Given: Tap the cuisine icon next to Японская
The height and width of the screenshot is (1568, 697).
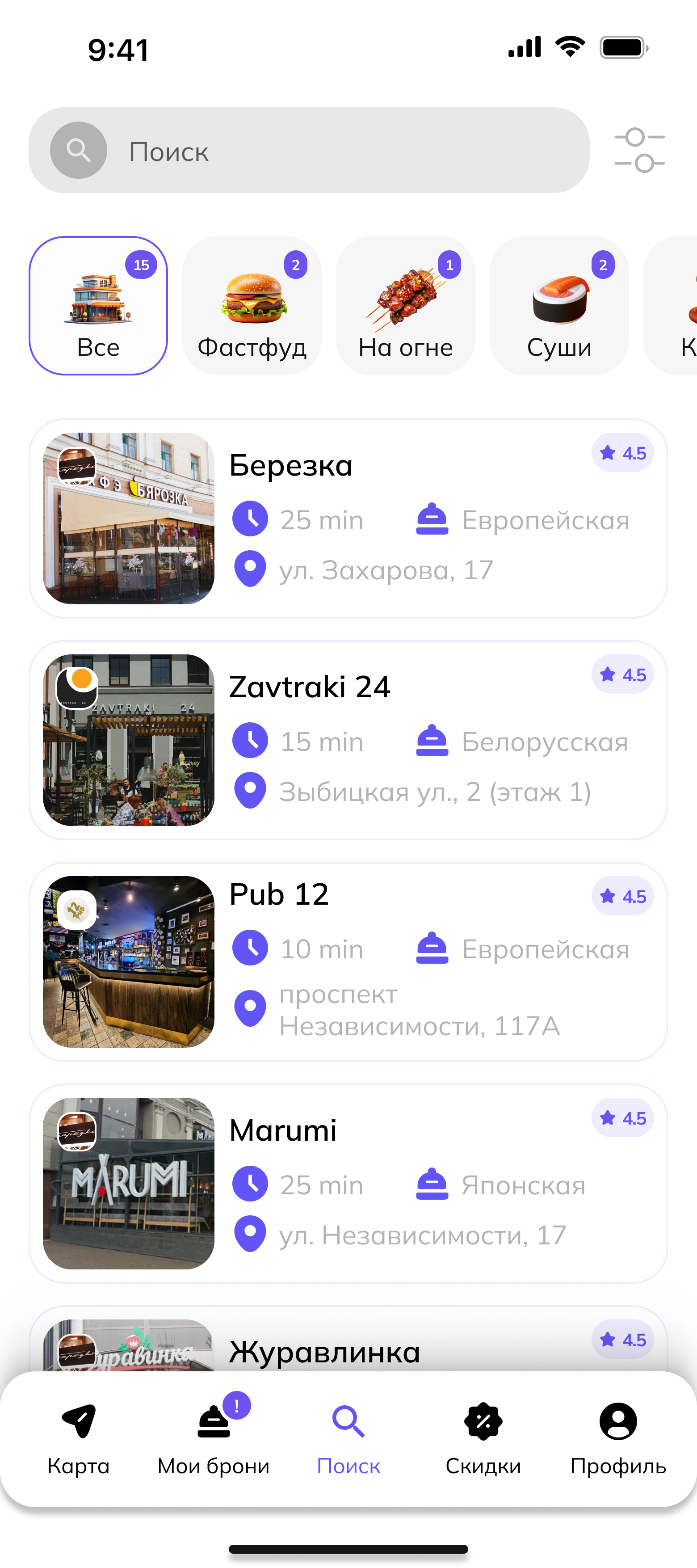Looking at the screenshot, I should pyautogui.click(x=433, y=1184).
